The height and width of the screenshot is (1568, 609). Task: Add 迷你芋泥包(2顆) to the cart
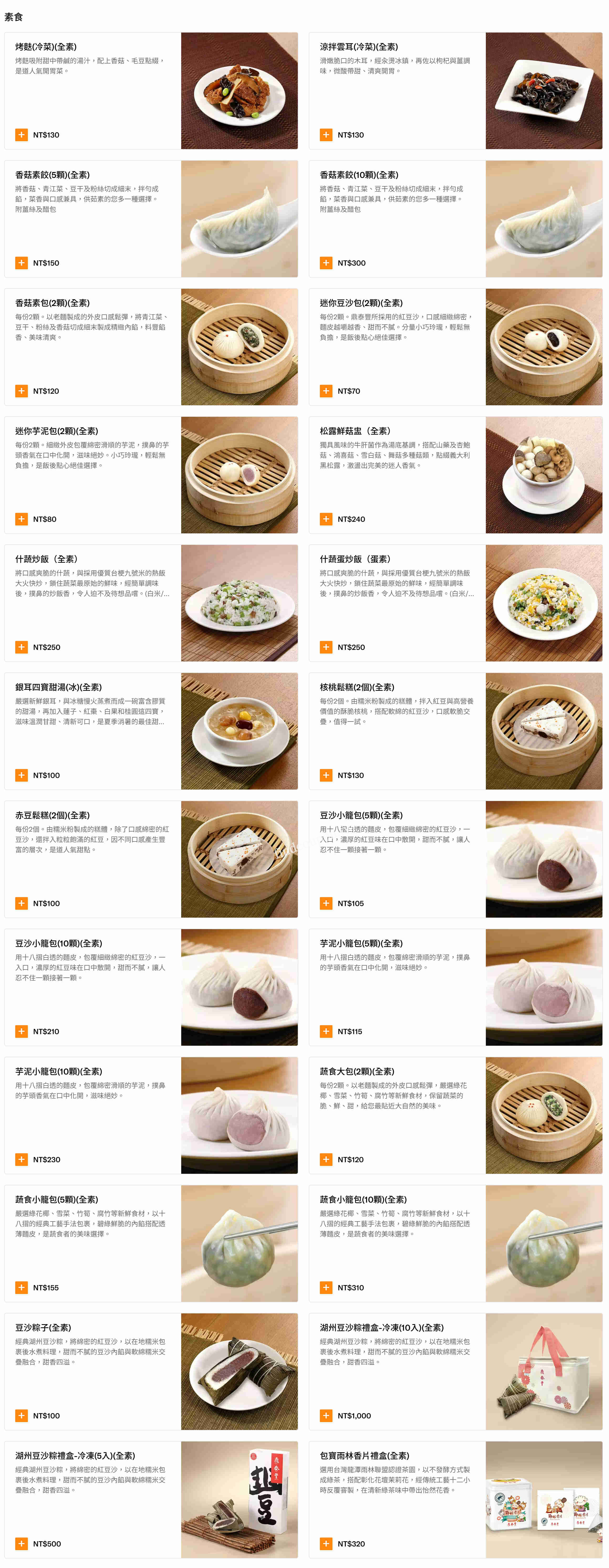21,519
